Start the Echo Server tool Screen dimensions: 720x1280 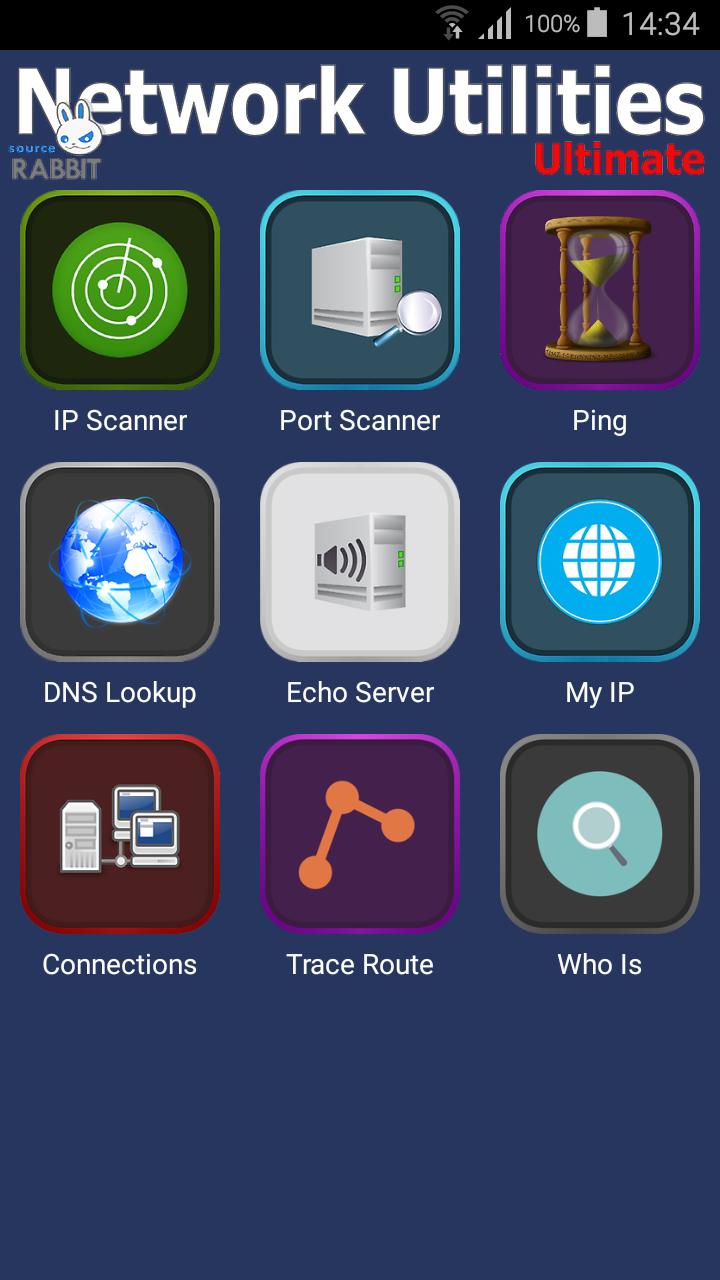360,562
